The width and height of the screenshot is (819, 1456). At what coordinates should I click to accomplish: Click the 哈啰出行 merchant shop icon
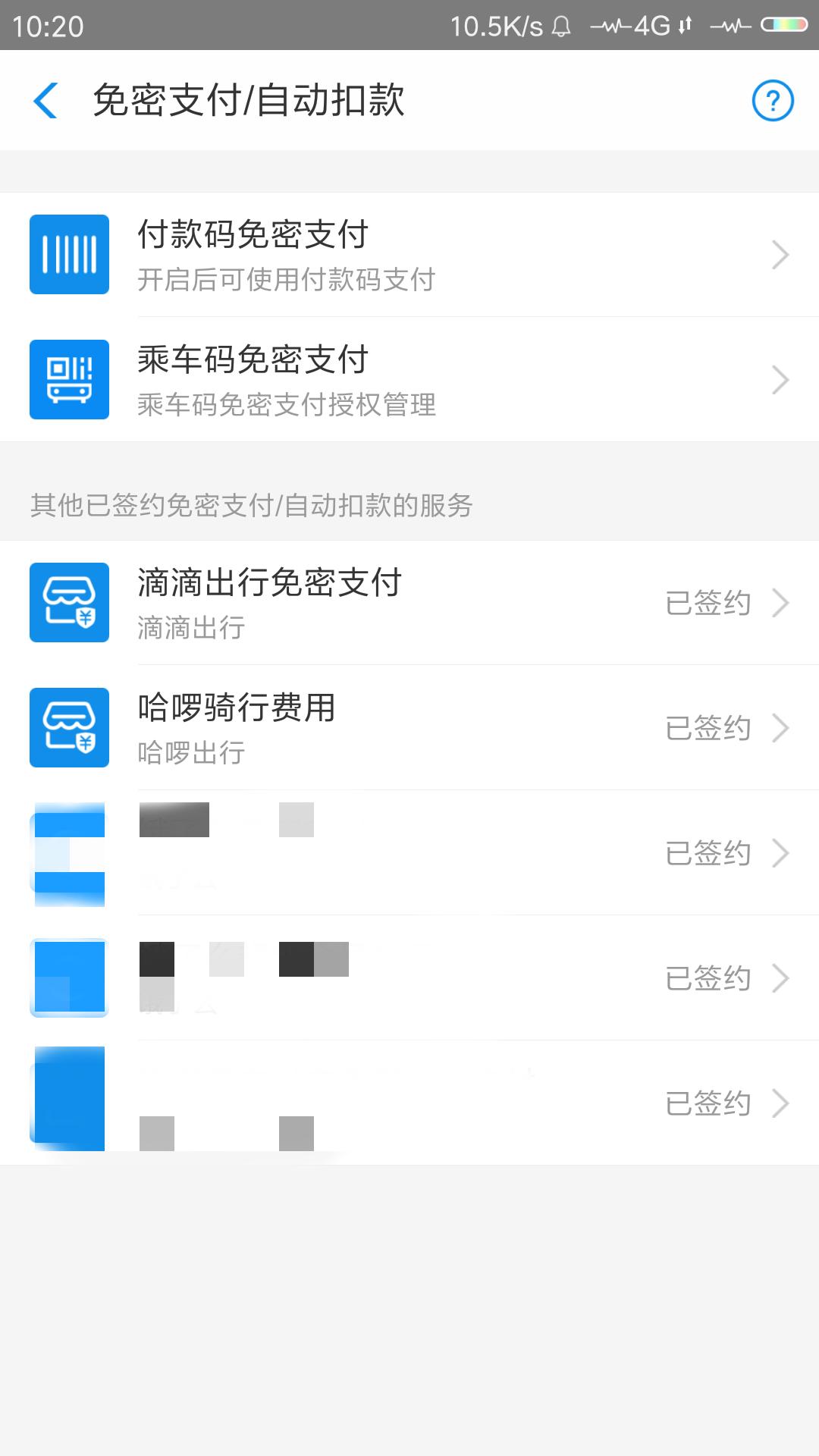pos(69,727)
